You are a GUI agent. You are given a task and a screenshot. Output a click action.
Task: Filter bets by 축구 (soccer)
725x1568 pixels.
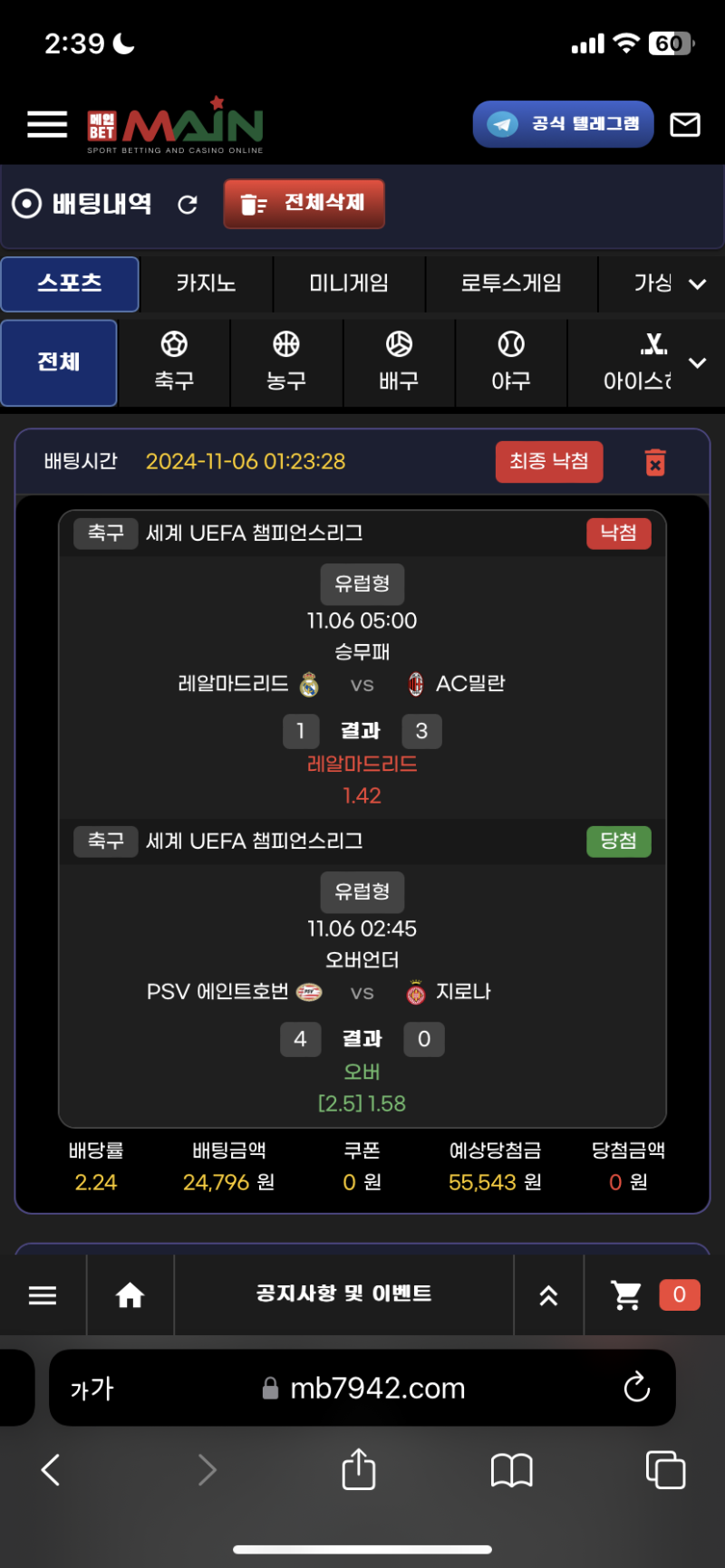174,361
